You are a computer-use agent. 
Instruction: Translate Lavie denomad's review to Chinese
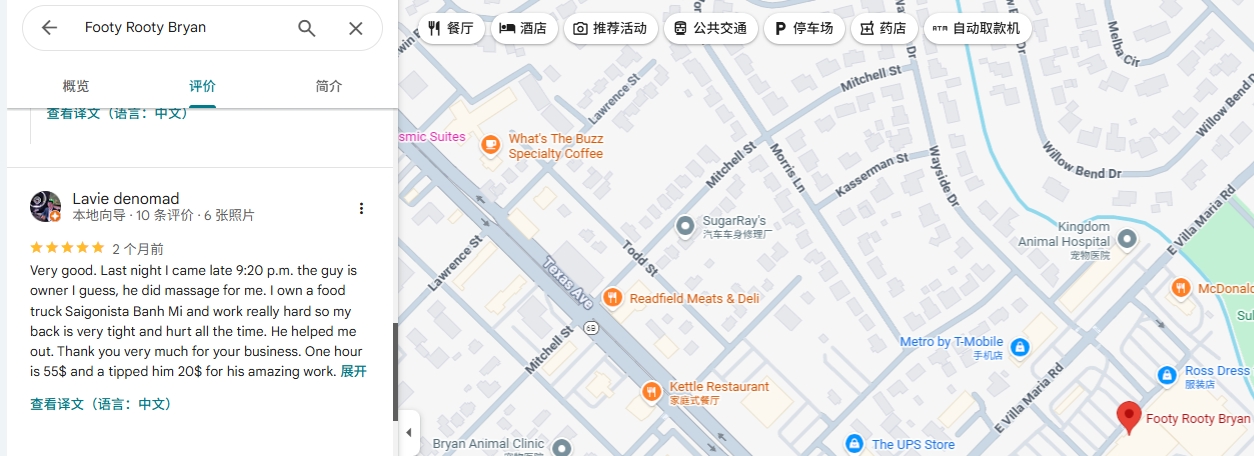tap(101, 404)
